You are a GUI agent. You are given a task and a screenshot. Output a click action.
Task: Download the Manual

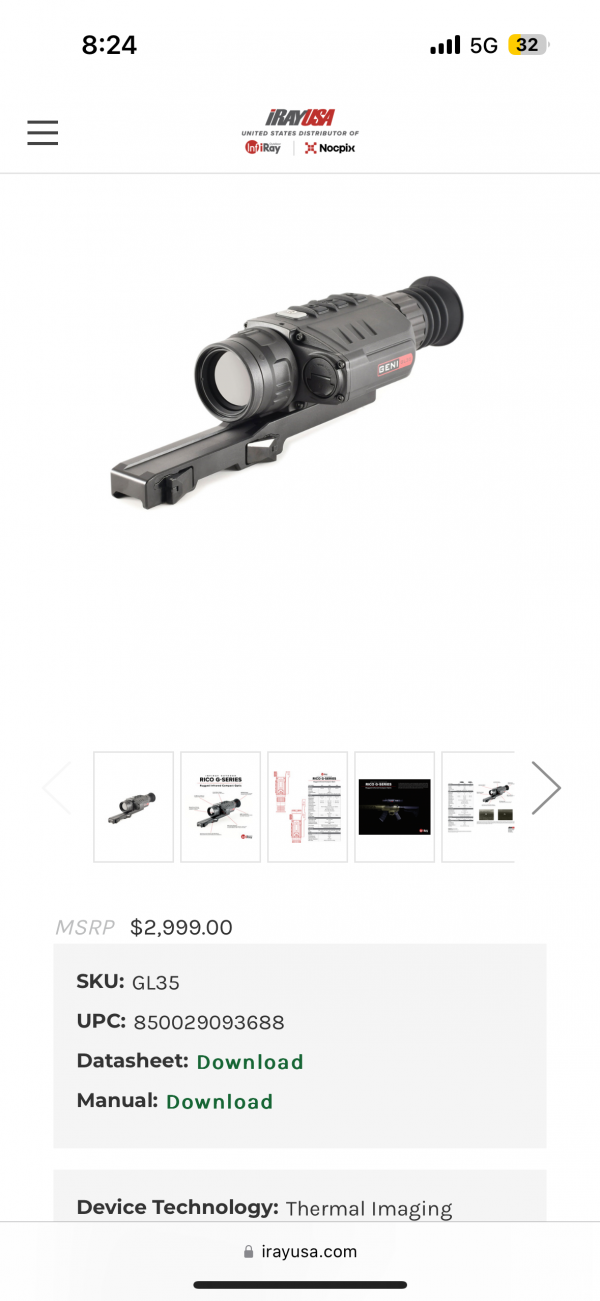point(219,1102)
